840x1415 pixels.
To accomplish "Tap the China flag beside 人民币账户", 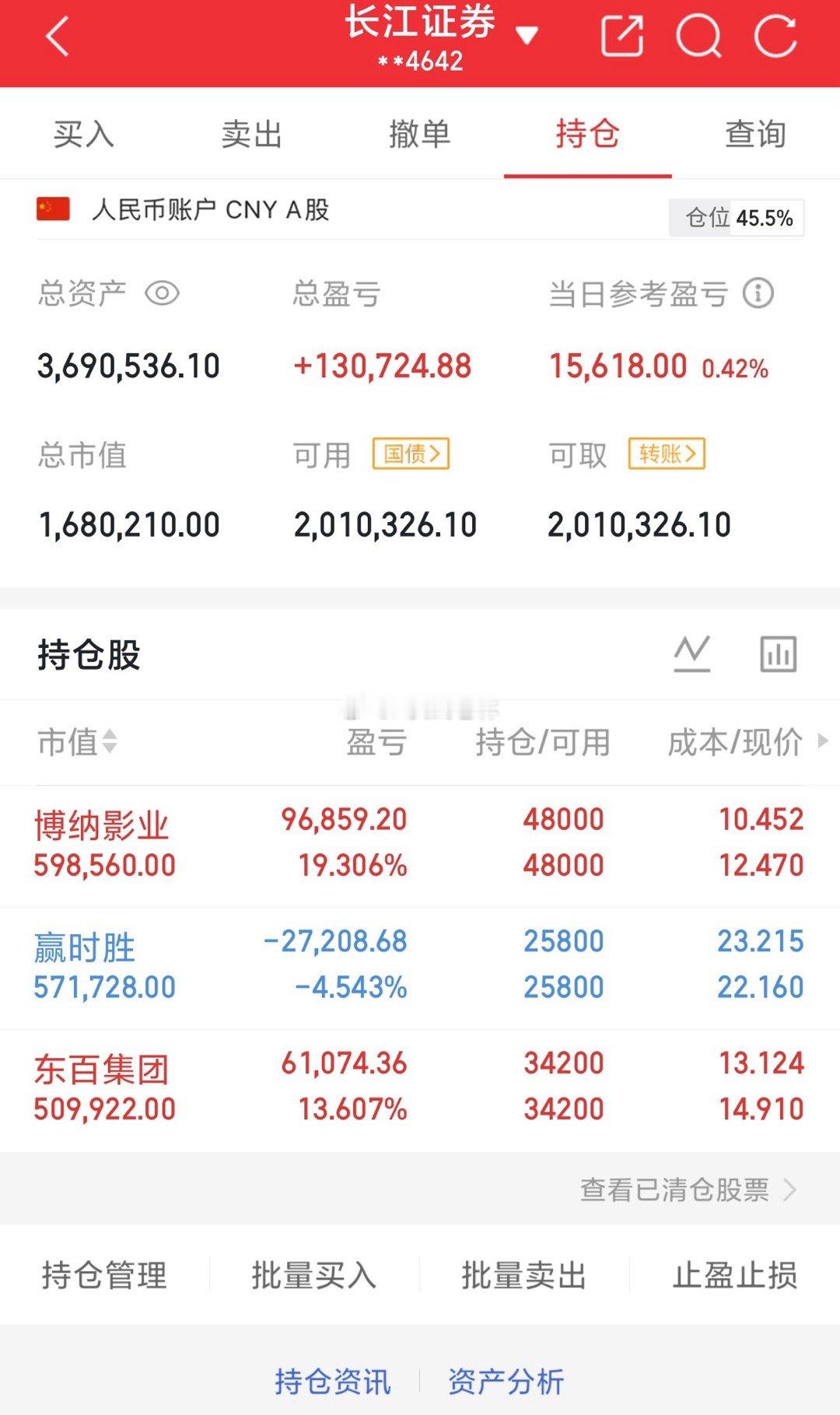I will click(x=50, y=208).
